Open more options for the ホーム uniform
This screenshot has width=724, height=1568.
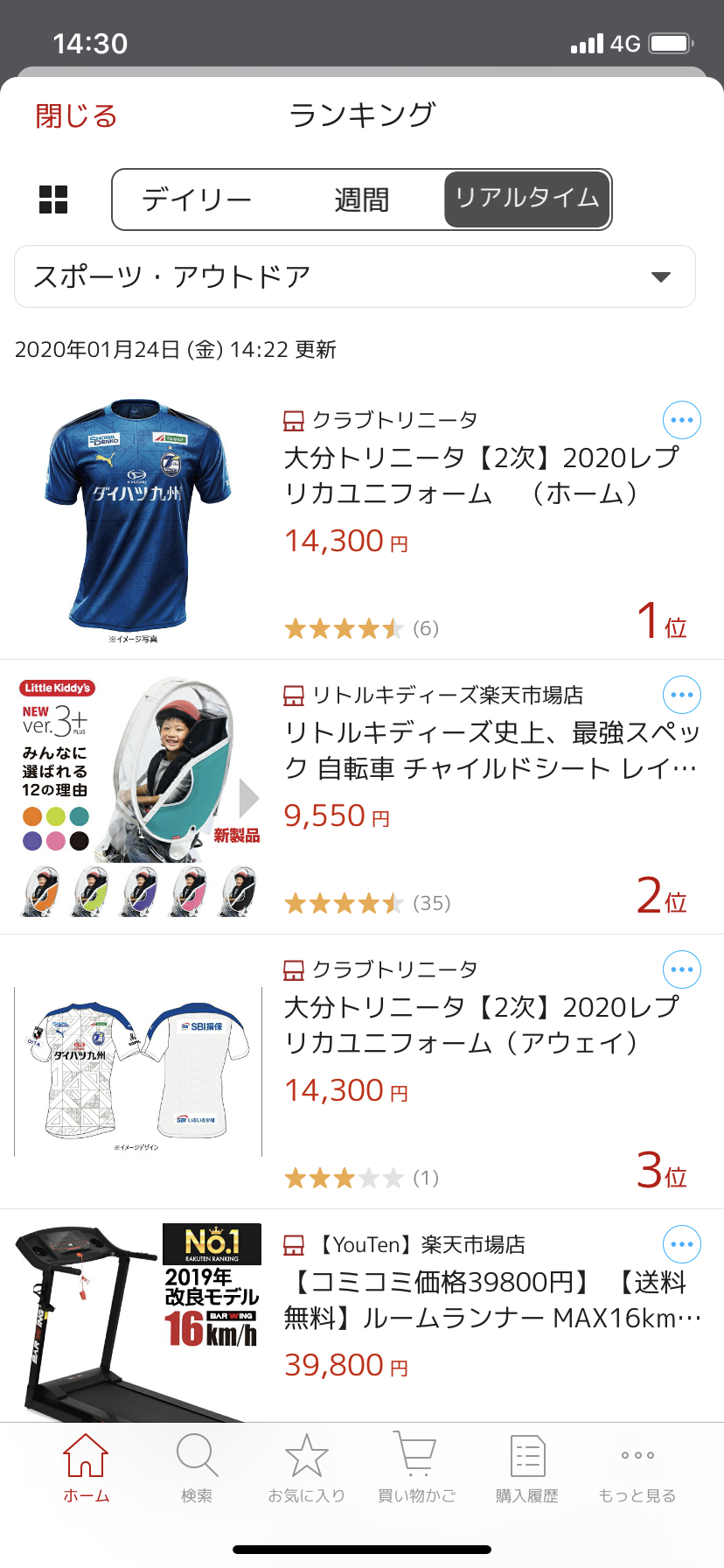pyautogui.click(x=681, y=420)
